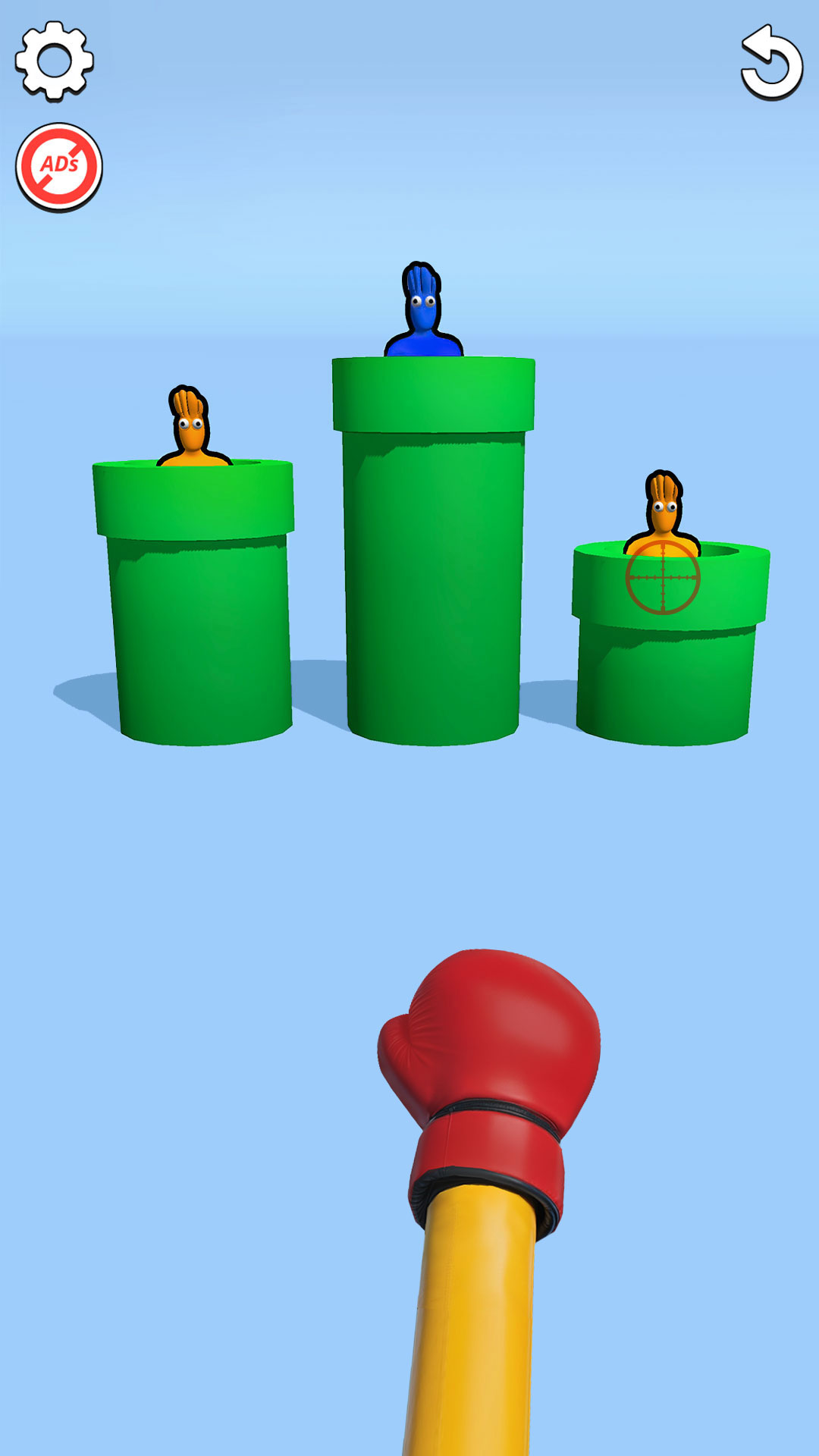Open the settings gear
Viewport: 819px width, 1456px height.
(55, 61)
